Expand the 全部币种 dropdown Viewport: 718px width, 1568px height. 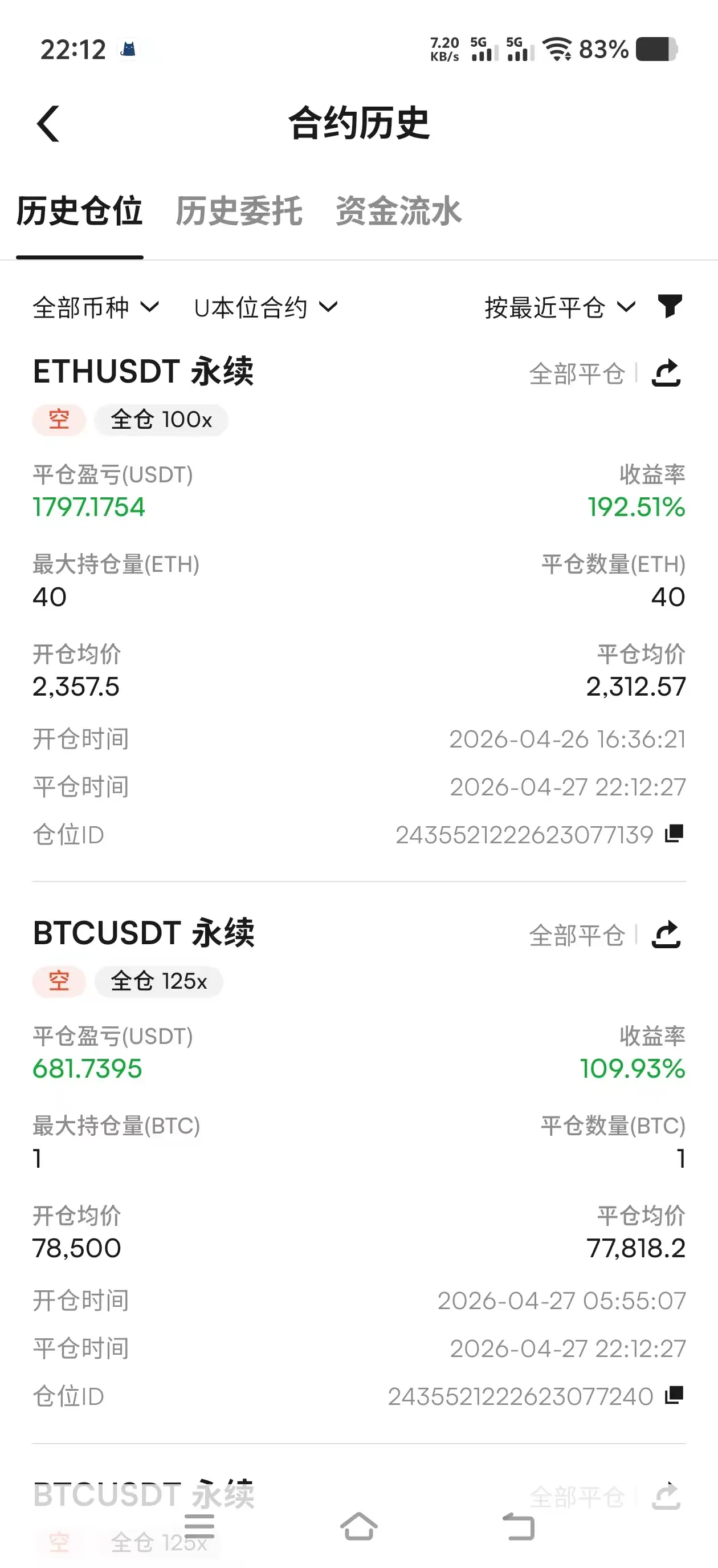point(96,307)
